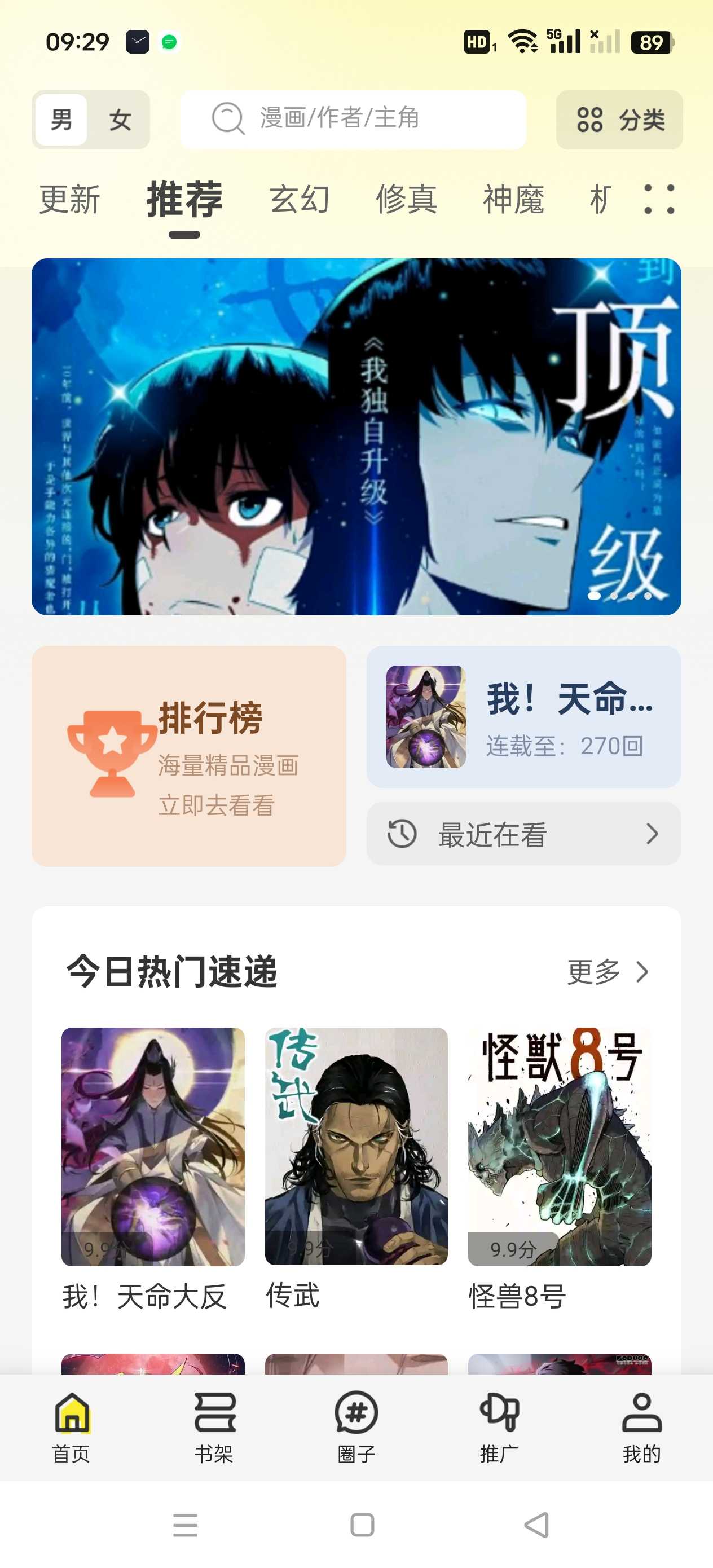This screenshot has width=713, height=1568.
Task: Switch to the 神魔 tab
Action: click(x=513, y=200)
